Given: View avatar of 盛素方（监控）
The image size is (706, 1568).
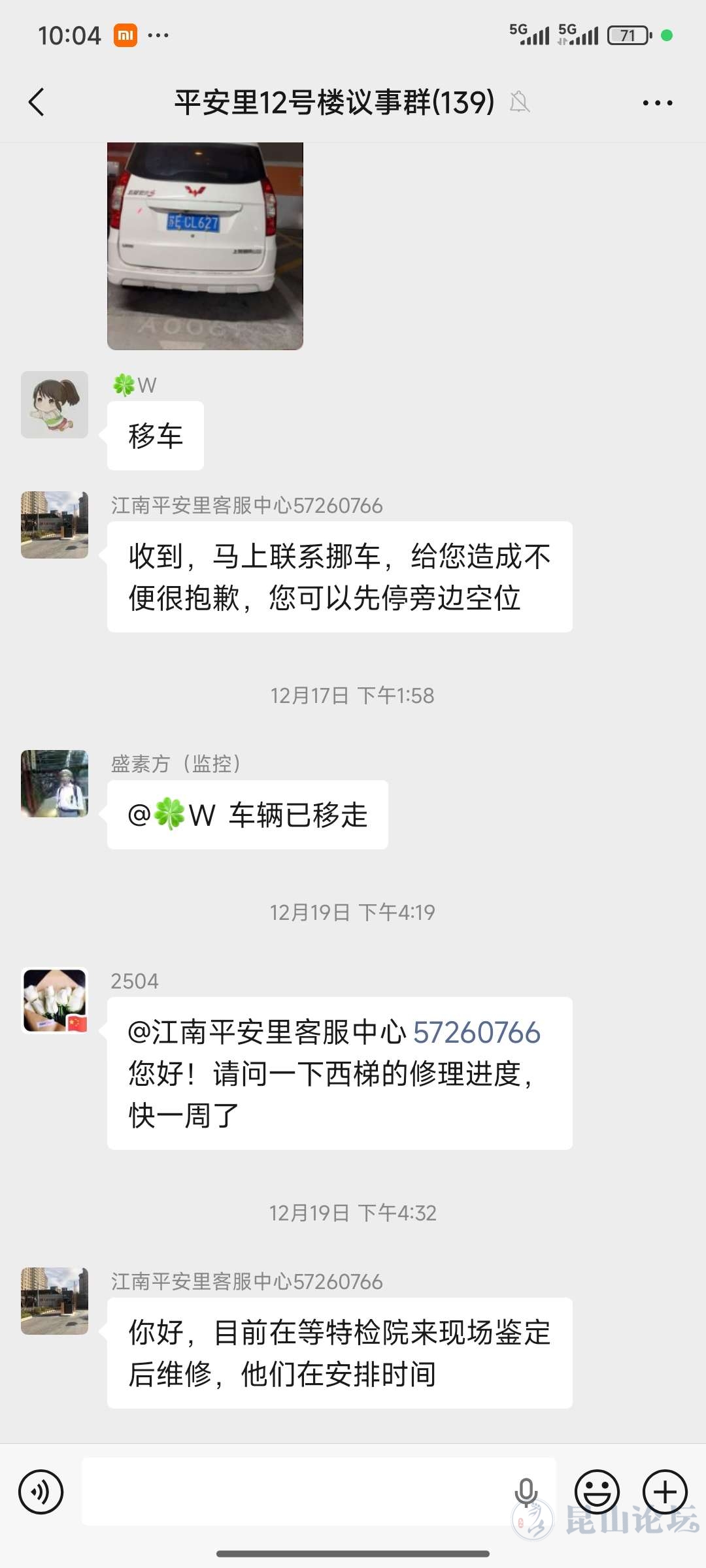Looking at the screenshot, I should click(x=55, y=783).
